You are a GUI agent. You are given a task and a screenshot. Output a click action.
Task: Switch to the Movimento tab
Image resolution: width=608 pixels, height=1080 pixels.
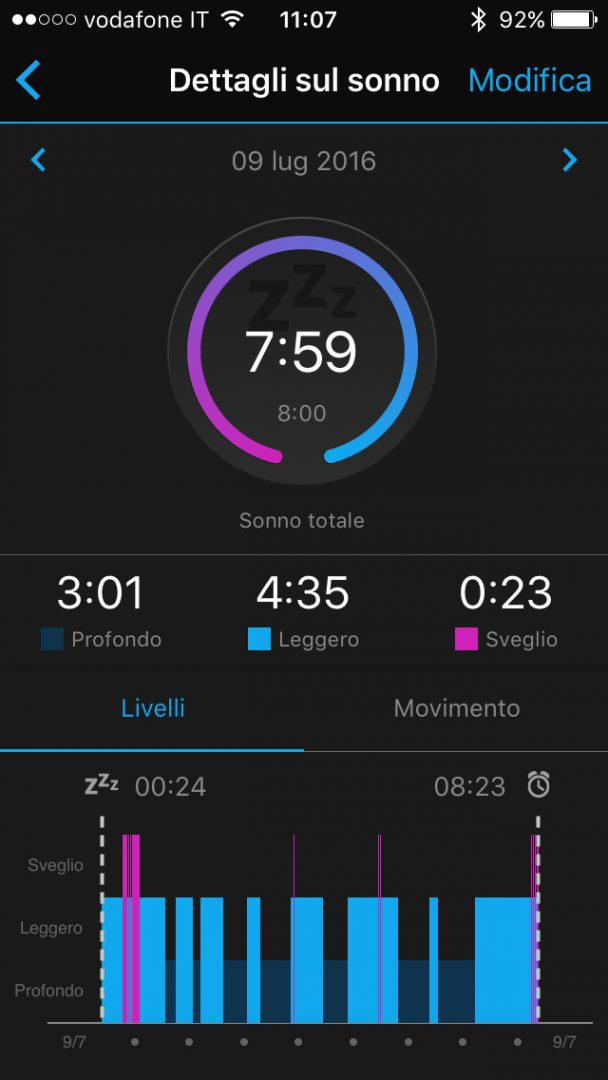(x=456, y=709)
